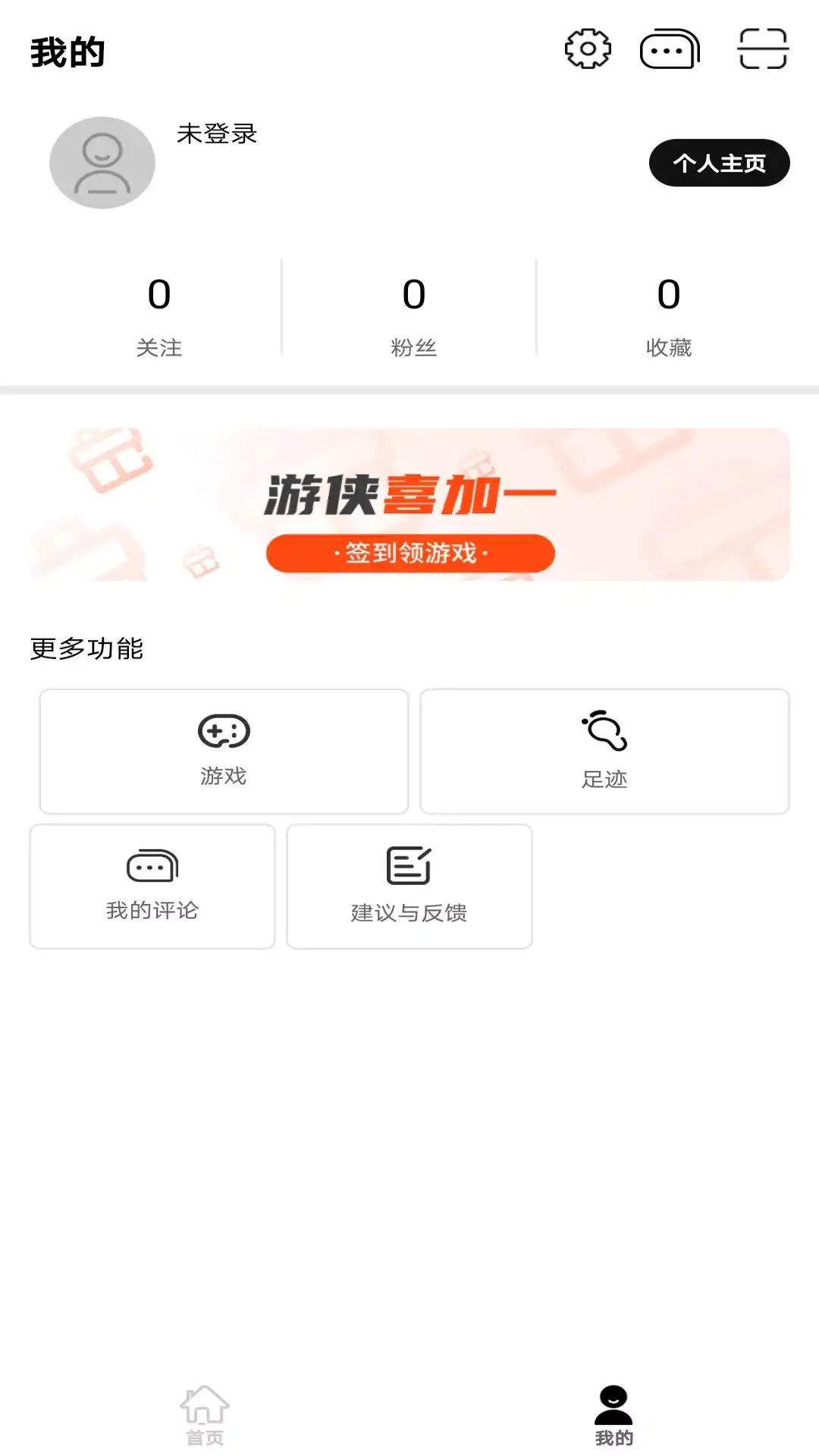Viewport: 819px width, 1456px height.
Task: Tap 未登录 to log in
Action: 217,134
